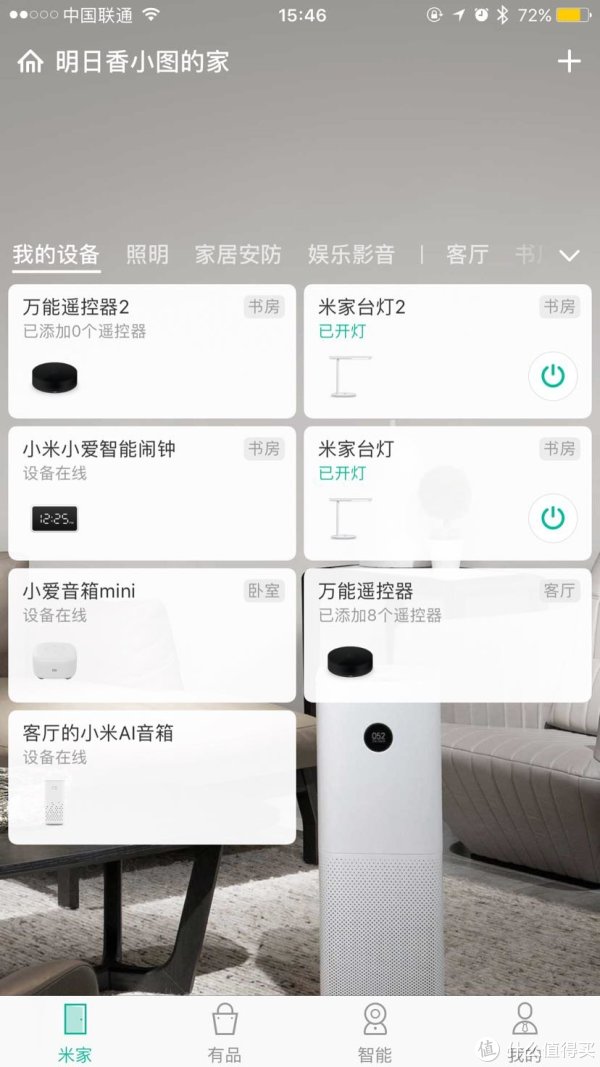Image resolution: width=600 pixels, height=1067 pixels.
Task: Switch to the 照明 tab
Action: click(147, 254)
